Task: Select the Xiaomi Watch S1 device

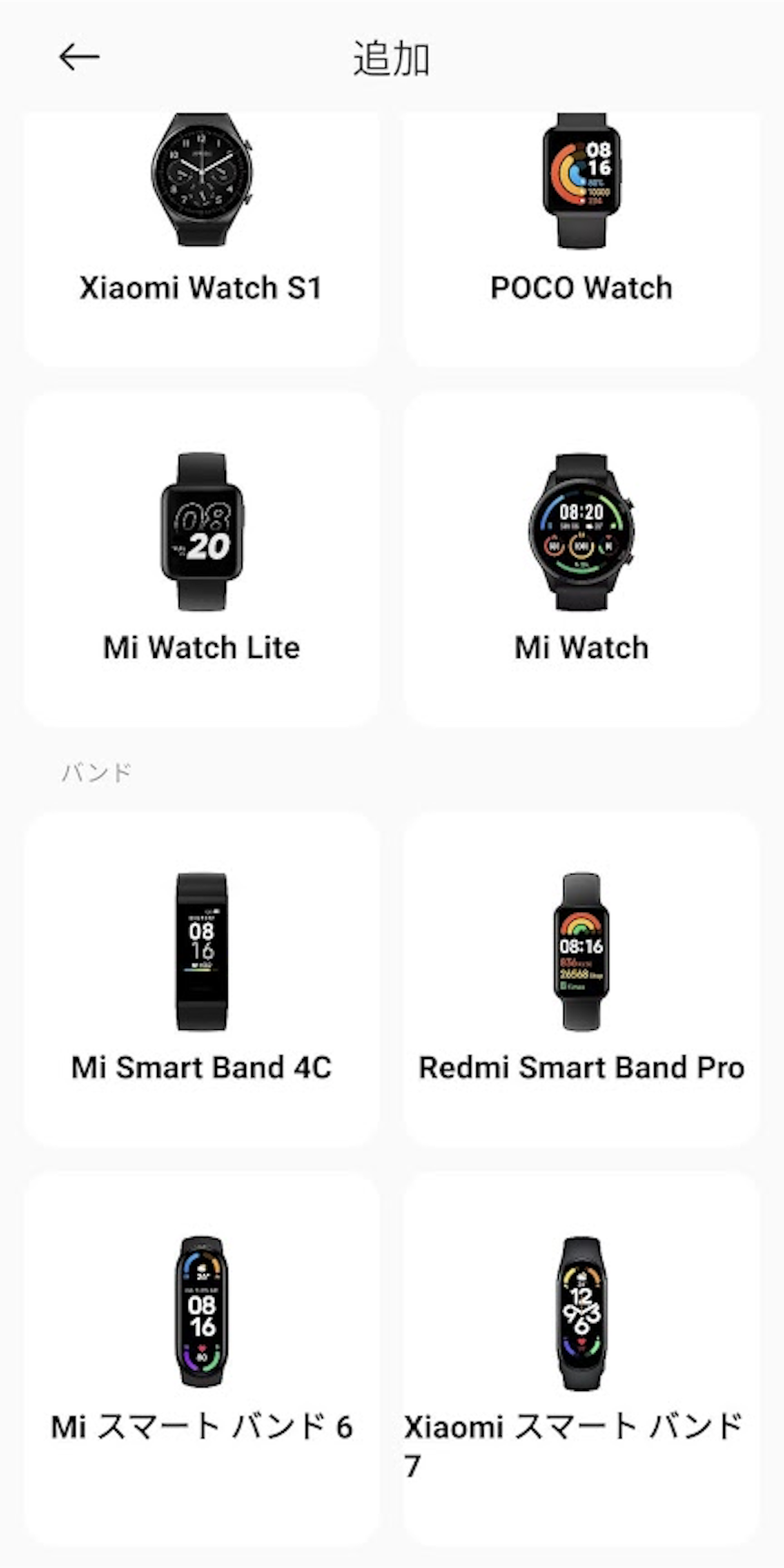Action: point(201,238)
